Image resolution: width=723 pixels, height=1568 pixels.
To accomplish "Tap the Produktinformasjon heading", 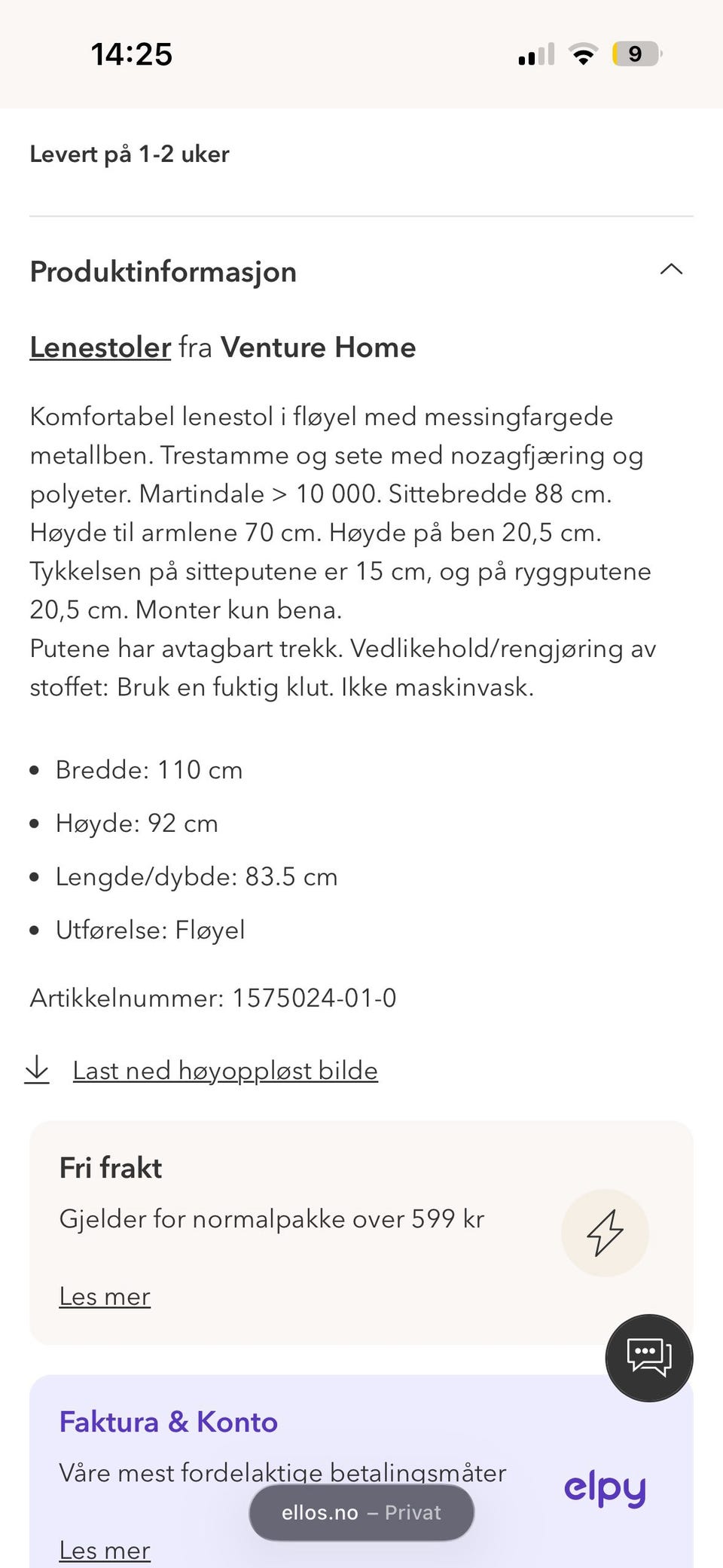I will point(163,271).
